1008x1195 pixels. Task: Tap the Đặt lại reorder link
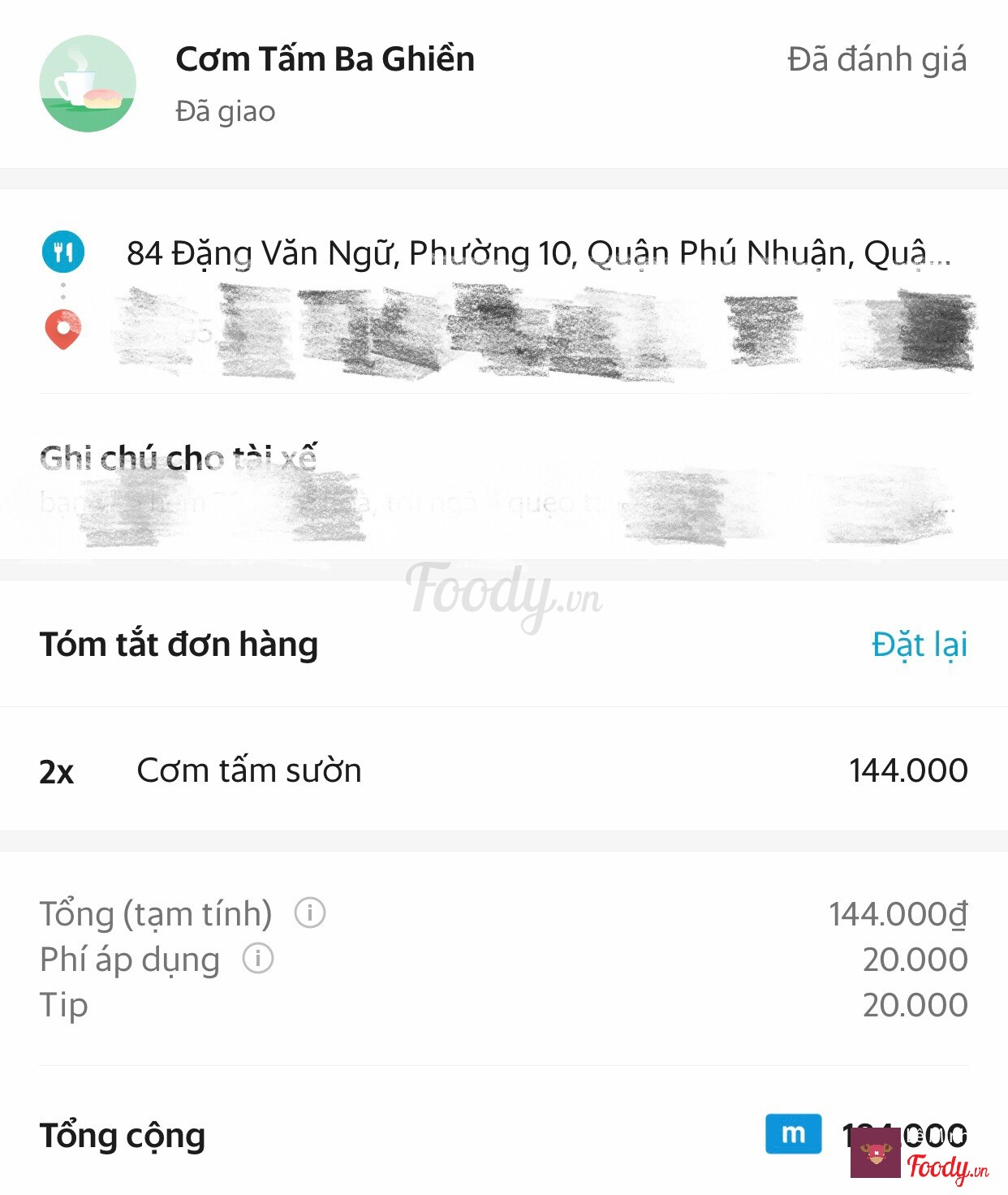(919, 645)
